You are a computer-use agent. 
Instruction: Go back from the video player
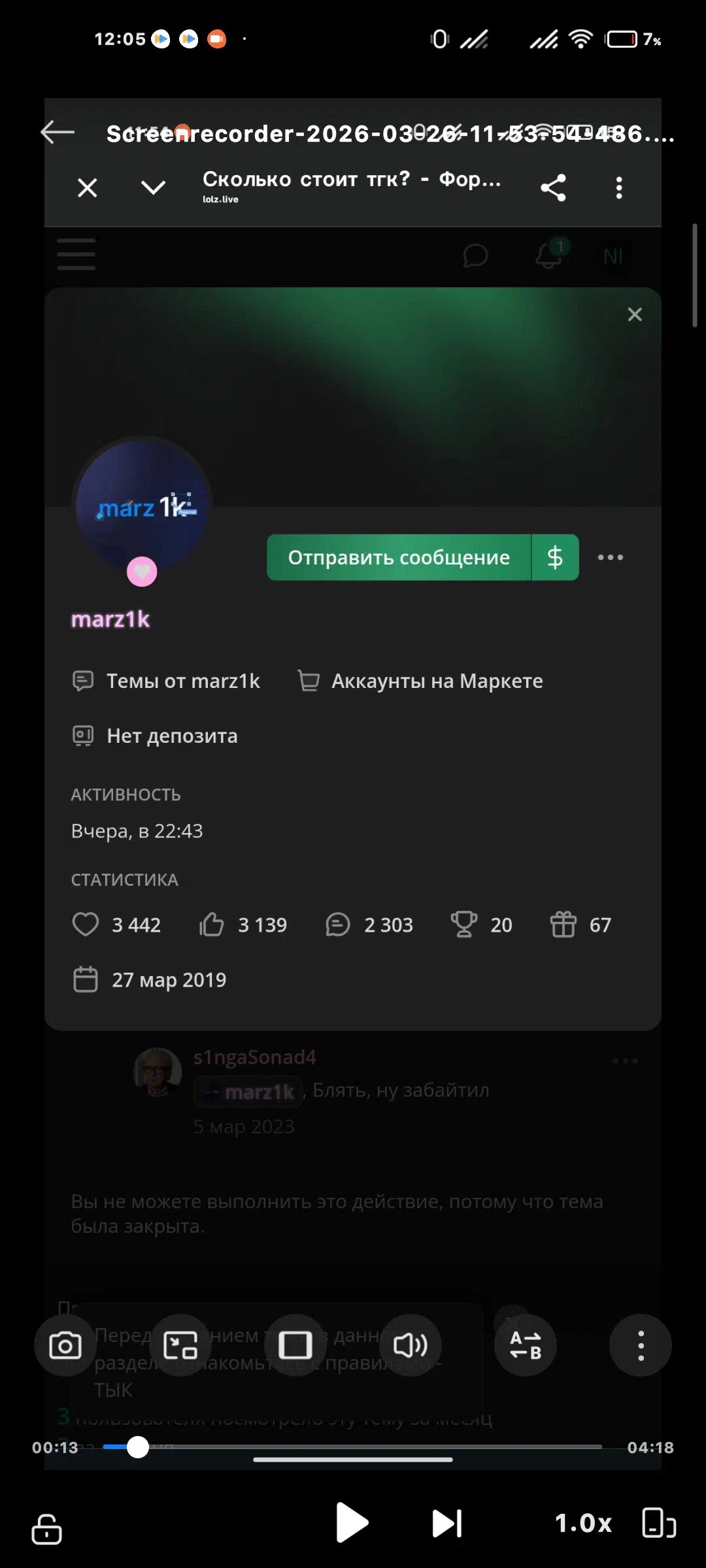coord(58,133)
